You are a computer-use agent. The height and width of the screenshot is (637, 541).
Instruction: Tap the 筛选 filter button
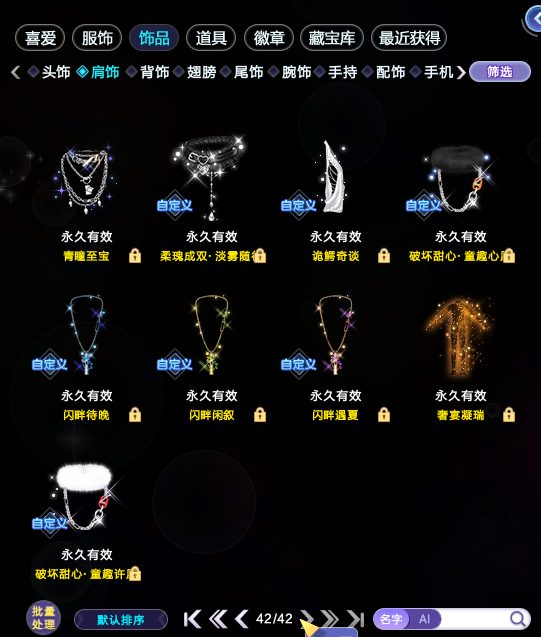coord(500,72)
